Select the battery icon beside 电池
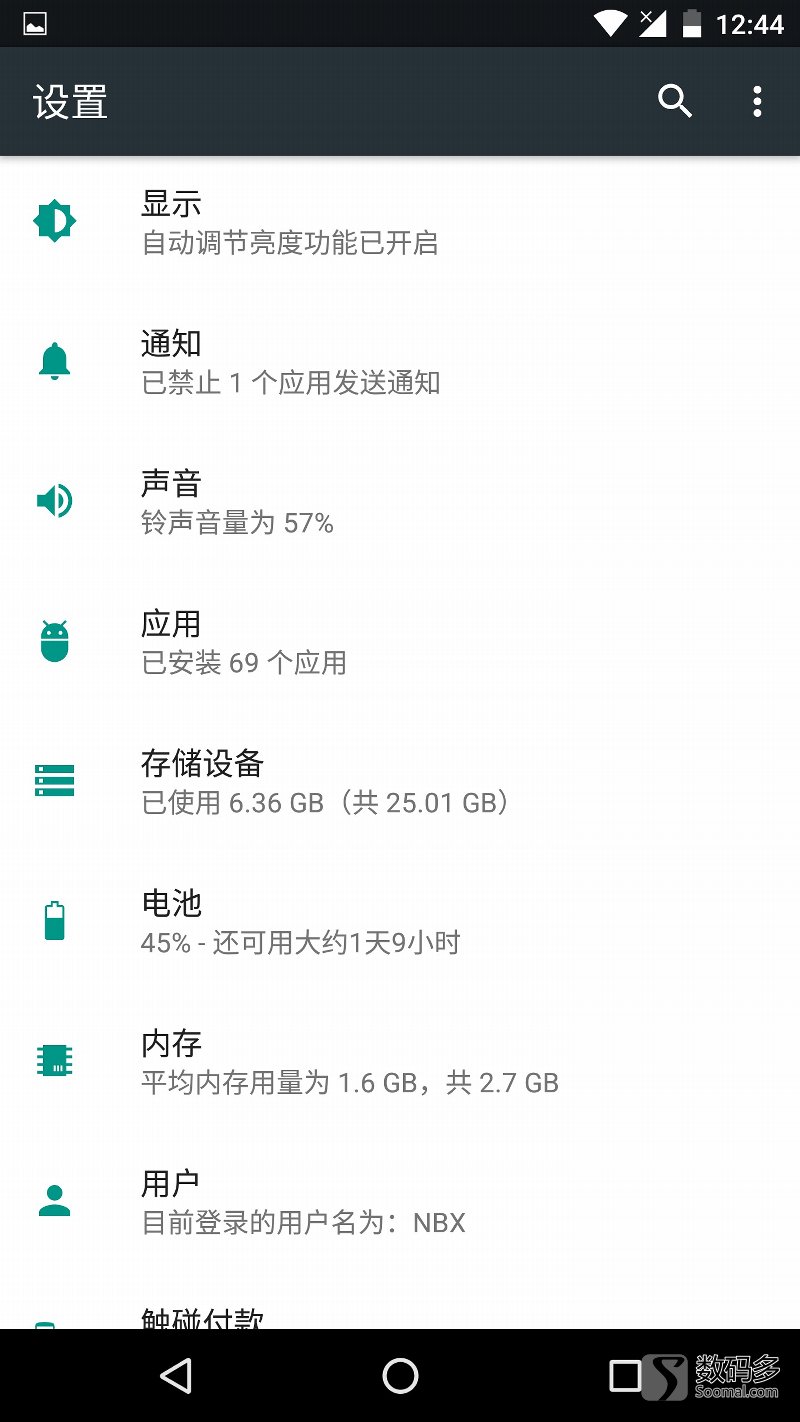 (55, 920)
